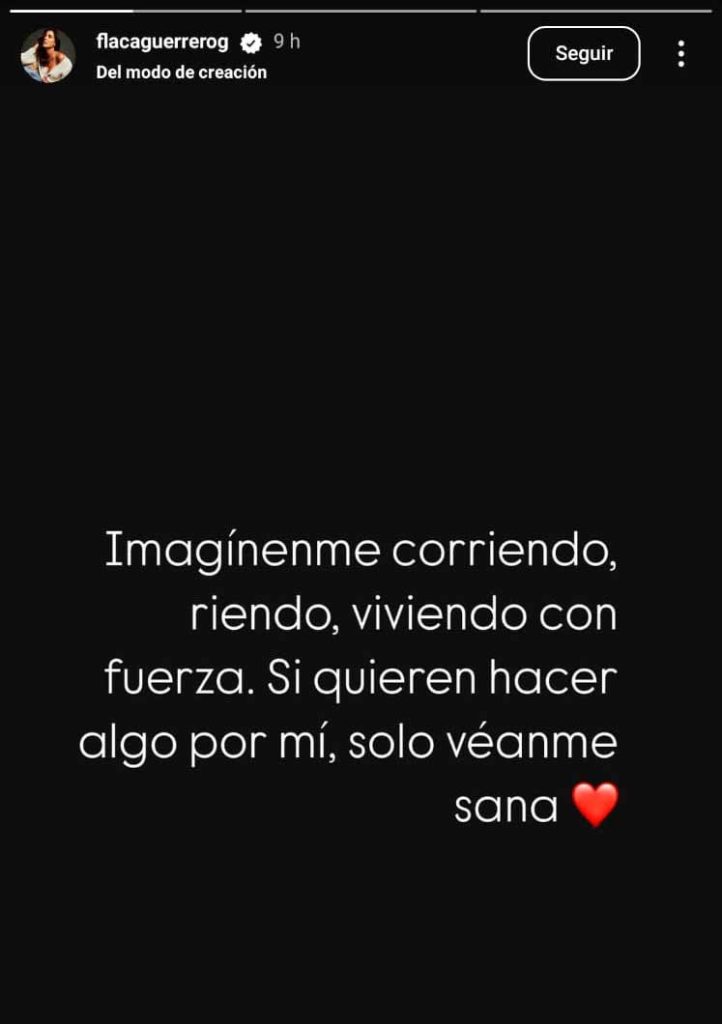Image resolution: width=722 pixels, height=1024 pixels.
Task: Open the flacaguerrerog username link
Action: click(x=162, y=42)
